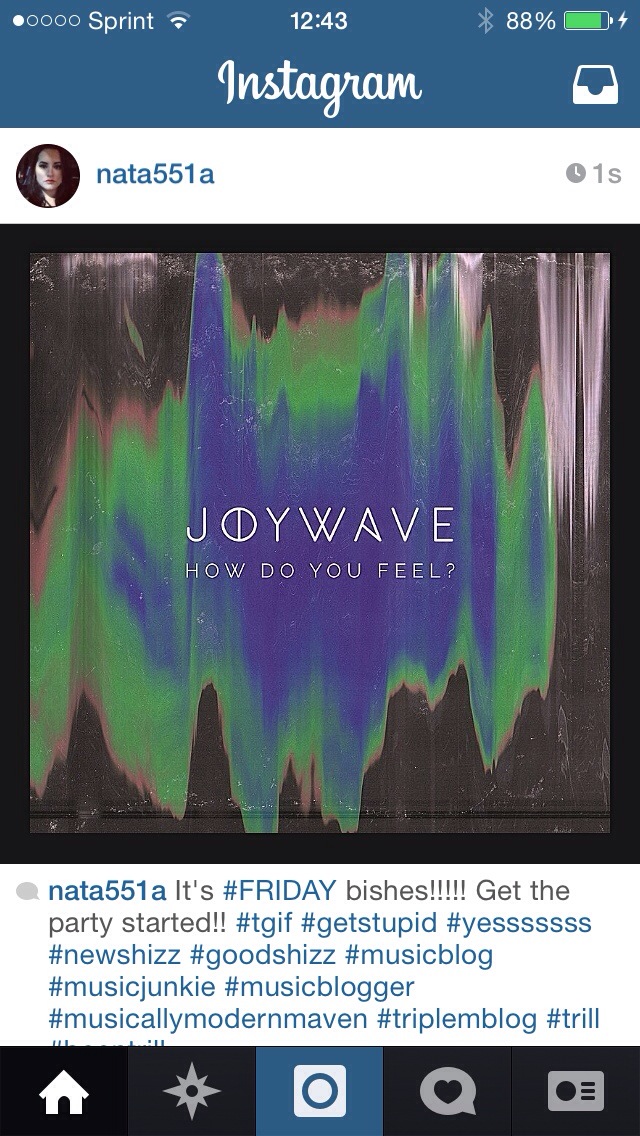This screenshot has width=640, height=1136.
Task: Open the Instagram Direct inbox
Action: [x=594, y=85]
